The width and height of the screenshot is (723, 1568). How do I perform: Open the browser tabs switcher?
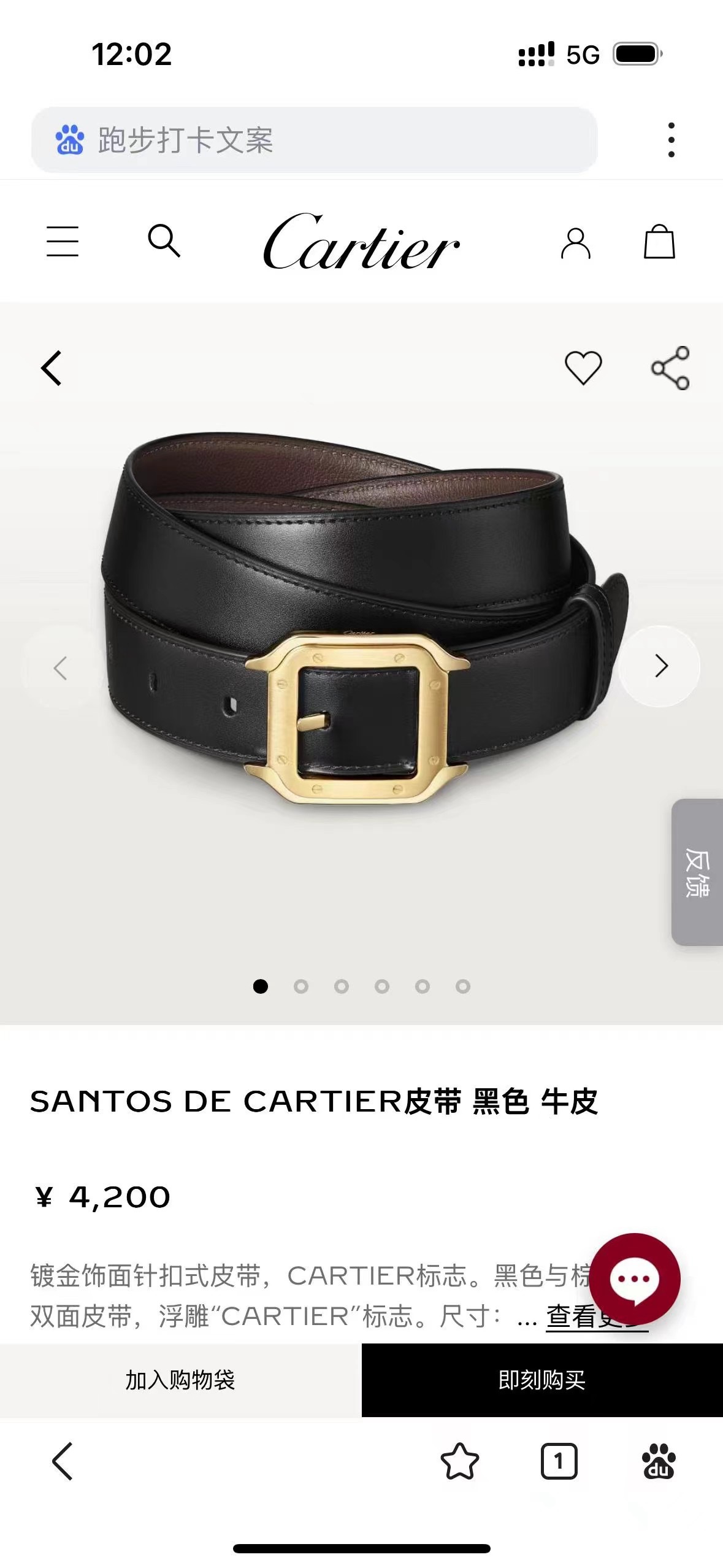pos(559,1461)
